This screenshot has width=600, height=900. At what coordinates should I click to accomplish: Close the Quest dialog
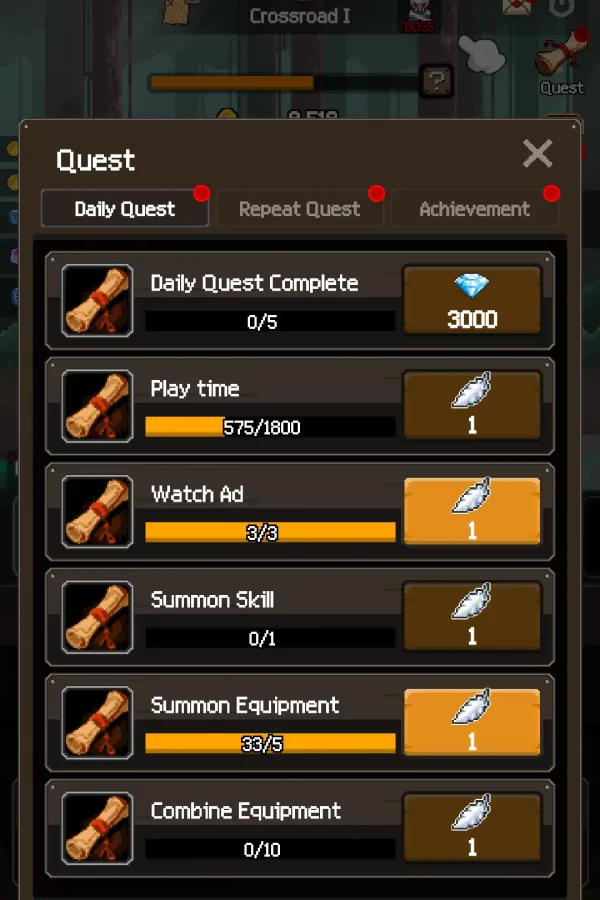tap(537, 153)
